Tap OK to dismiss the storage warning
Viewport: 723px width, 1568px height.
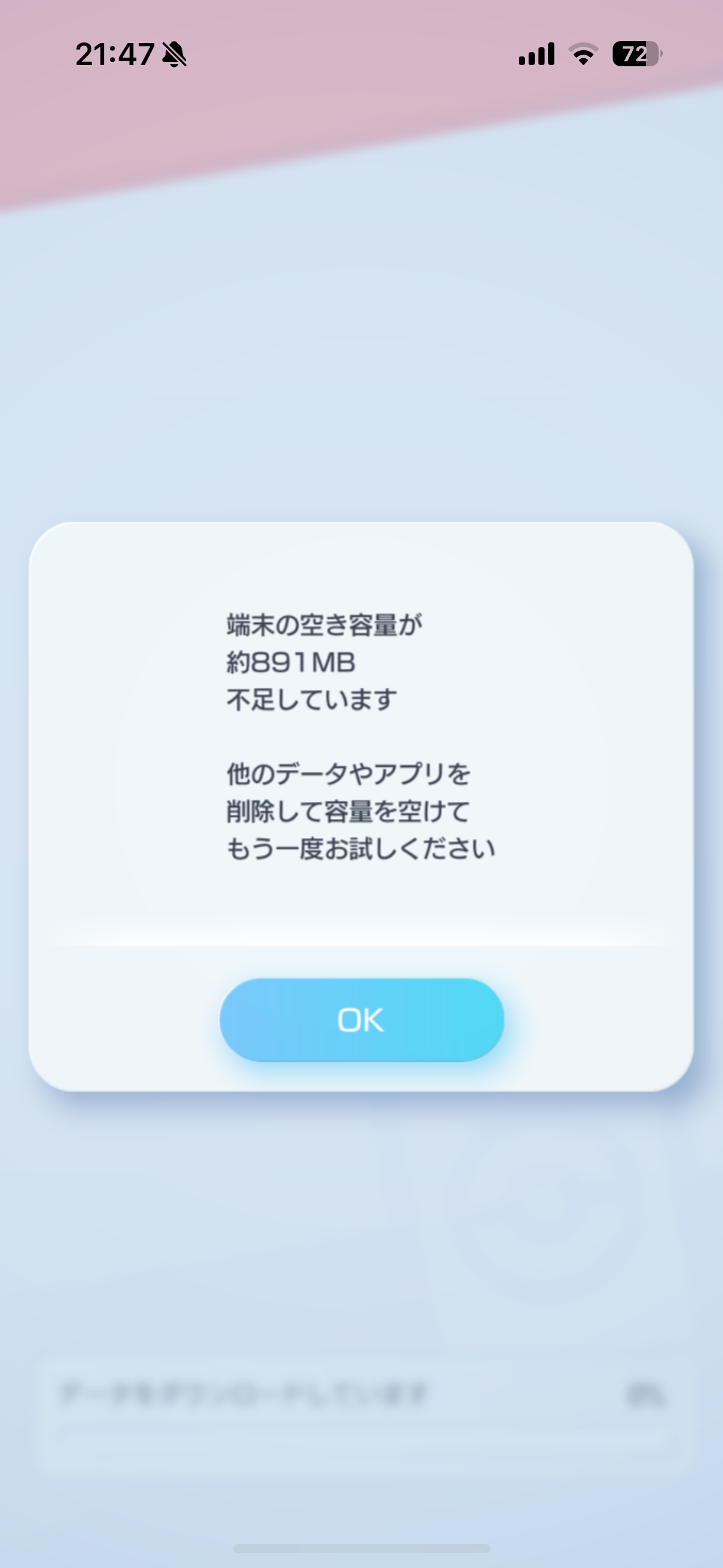(361, 1020)
